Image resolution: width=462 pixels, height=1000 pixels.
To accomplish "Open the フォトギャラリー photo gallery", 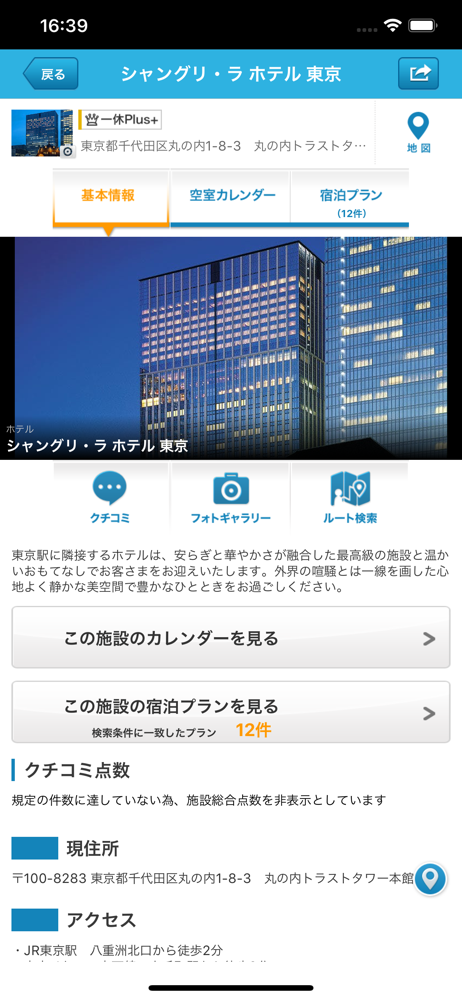I will (x=230, y=498).
